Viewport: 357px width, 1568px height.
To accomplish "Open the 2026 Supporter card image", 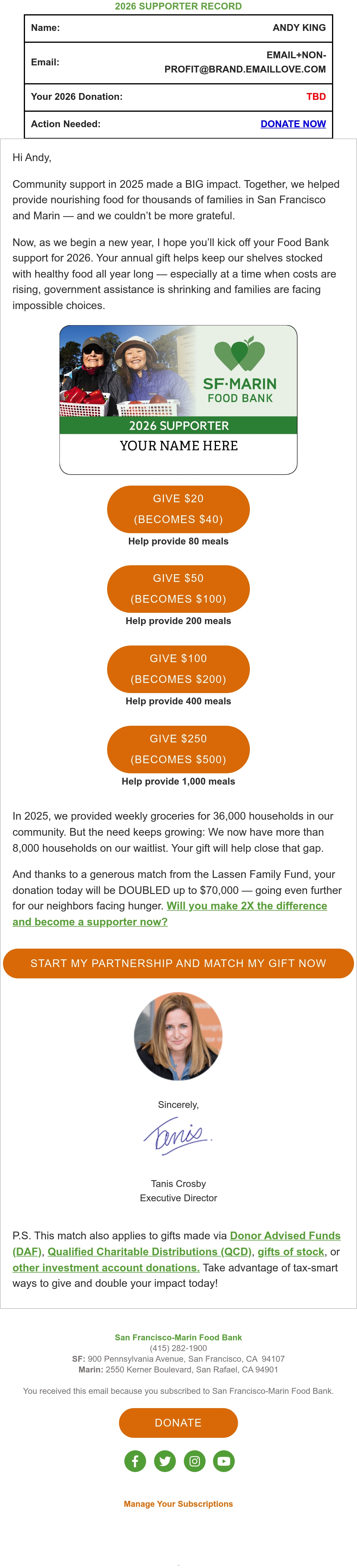I will (178, 400).
